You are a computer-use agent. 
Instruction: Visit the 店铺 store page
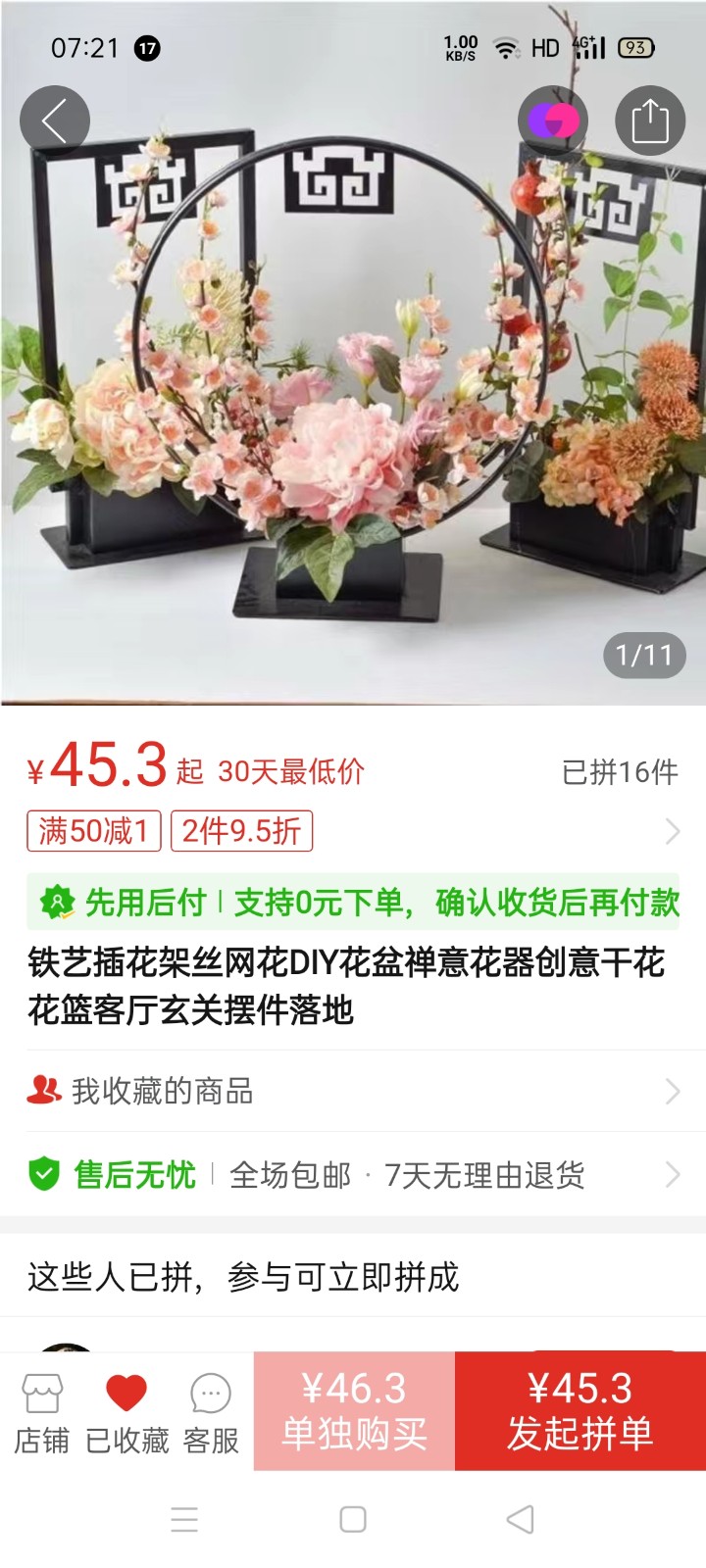point(42,1411)
